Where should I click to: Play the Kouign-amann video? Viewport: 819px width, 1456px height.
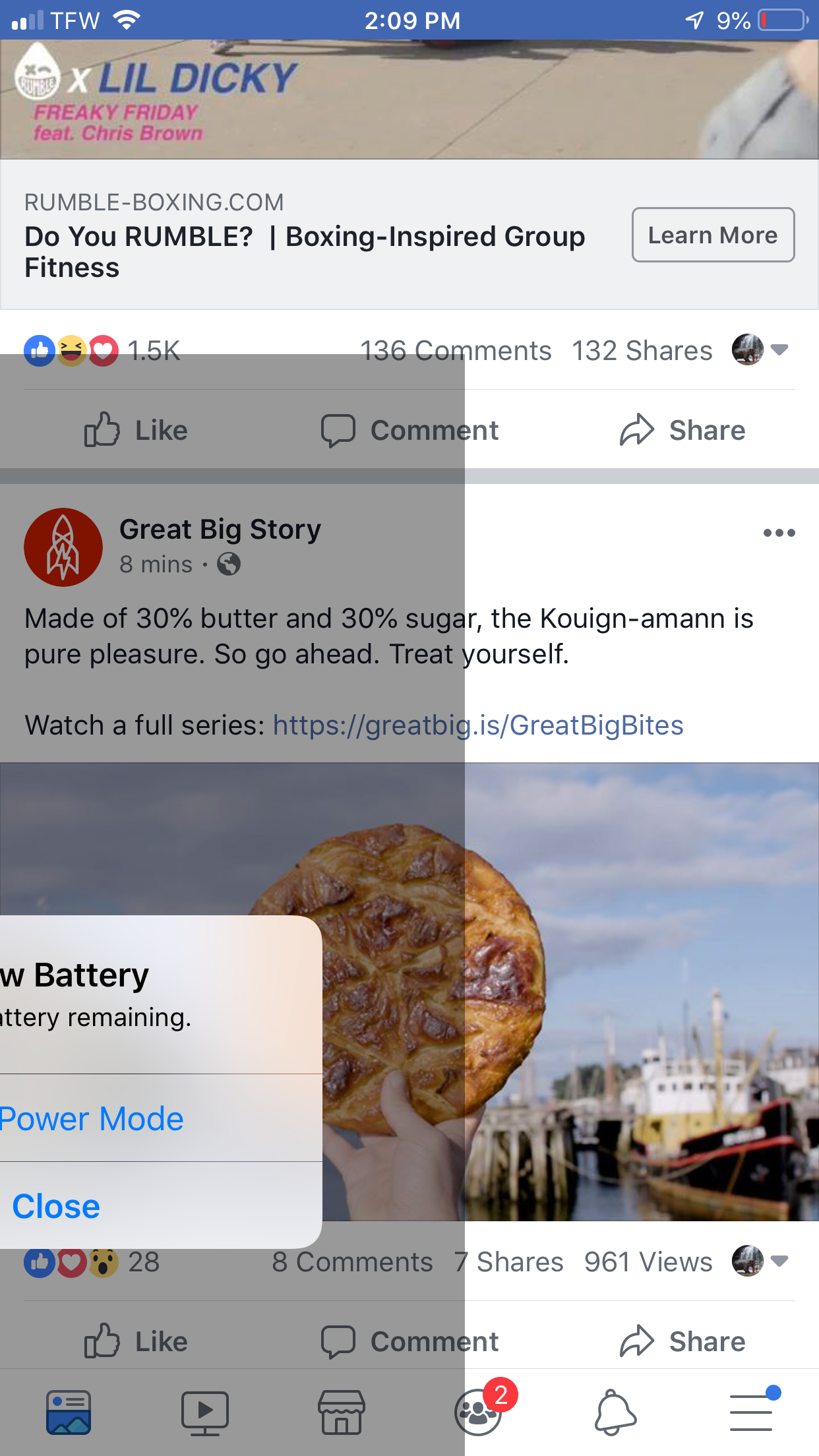pos(409,992)
